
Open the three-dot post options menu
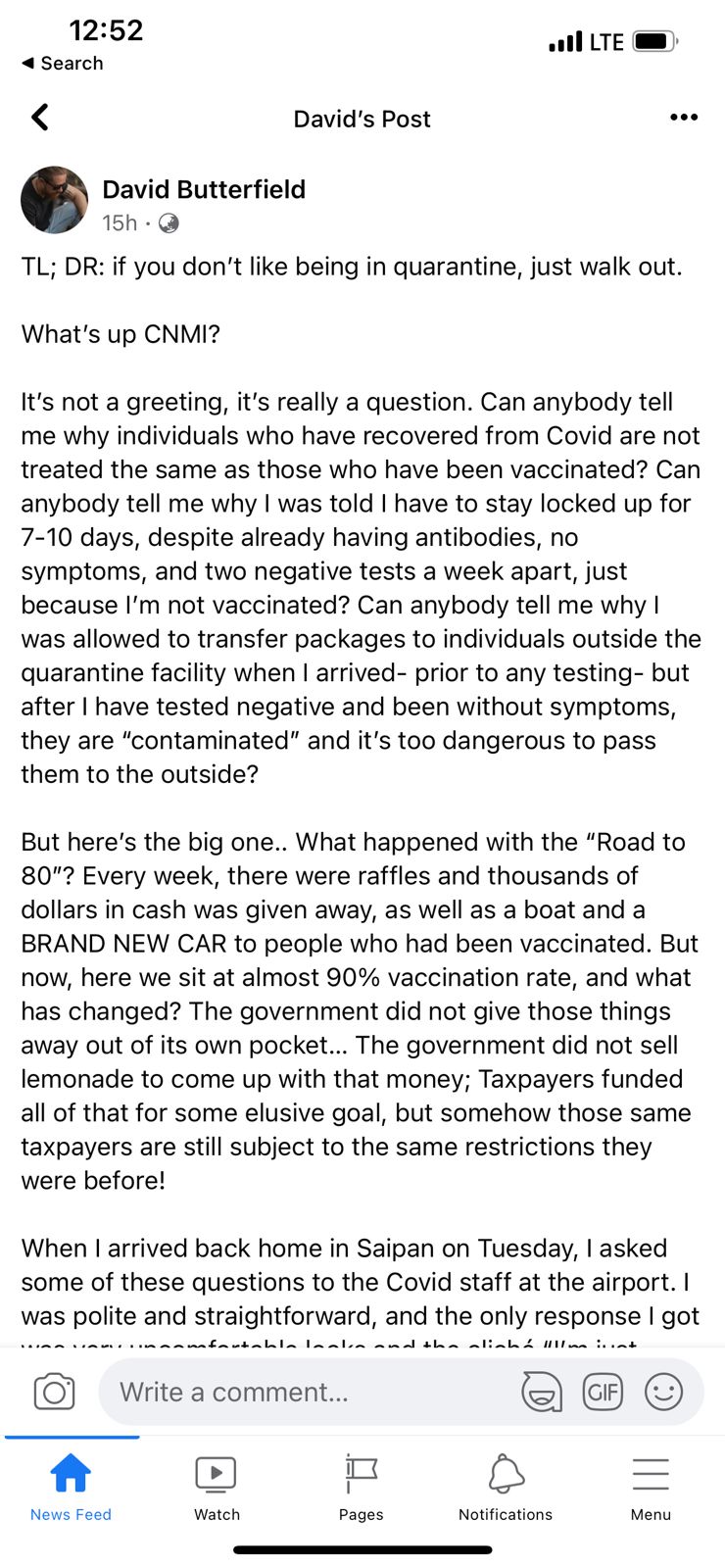coord(684,118)
